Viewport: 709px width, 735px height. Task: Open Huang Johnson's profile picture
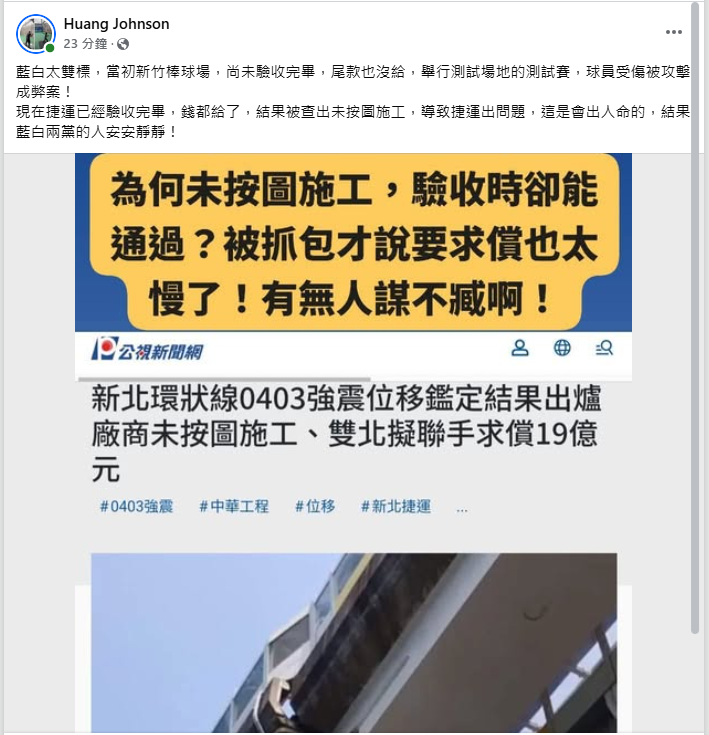[35, 33]
